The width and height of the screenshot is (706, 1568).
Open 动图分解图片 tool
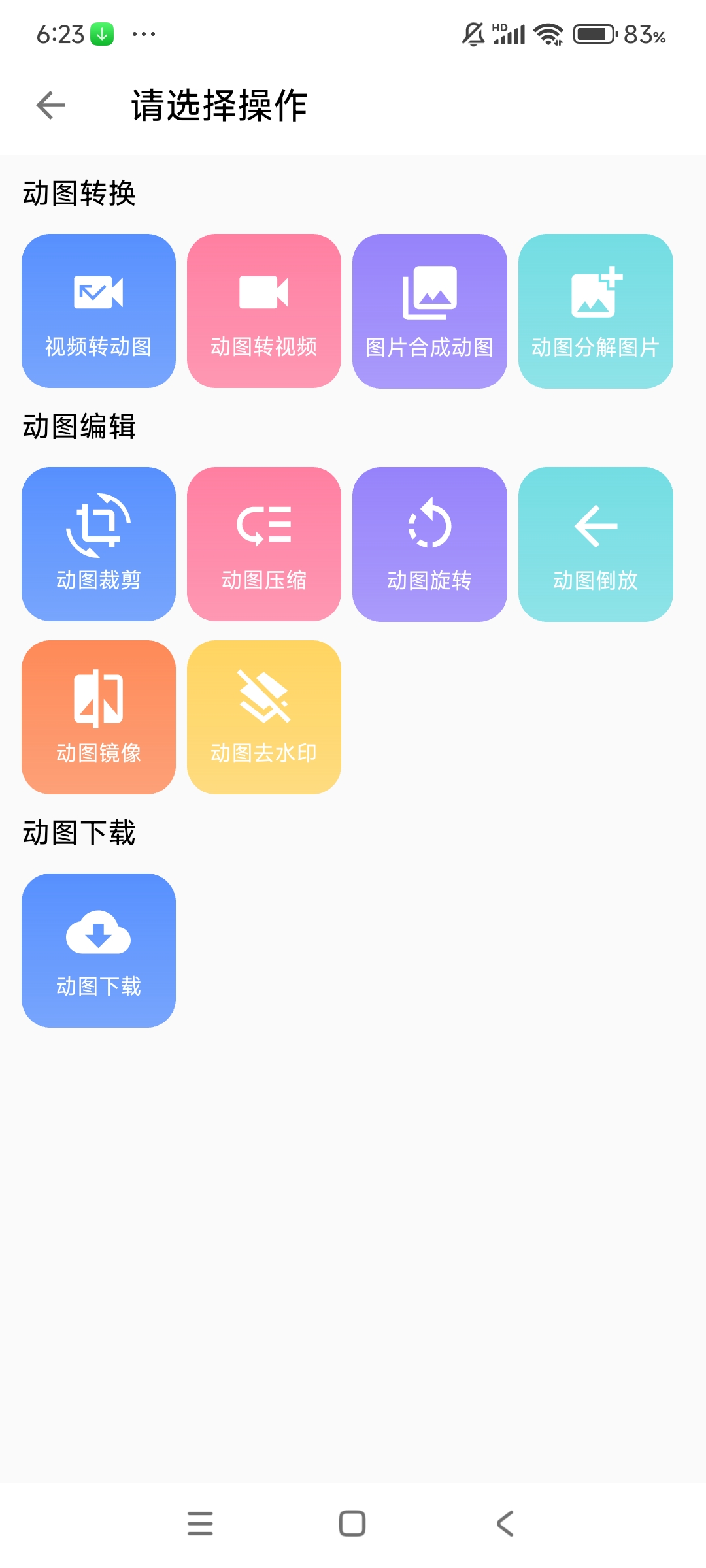click(x=596, y=311)
